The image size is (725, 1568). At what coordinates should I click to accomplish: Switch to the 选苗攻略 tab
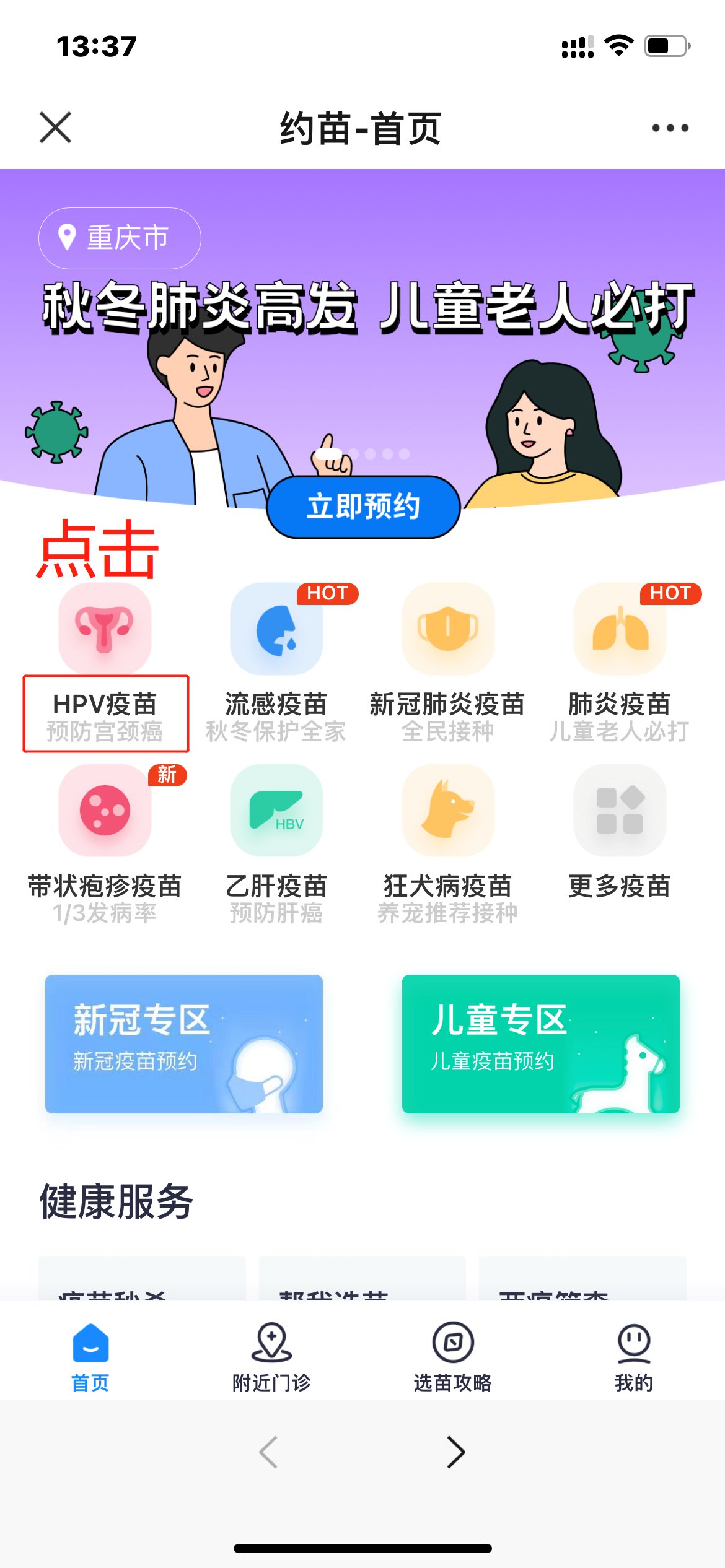point(453,1356)
